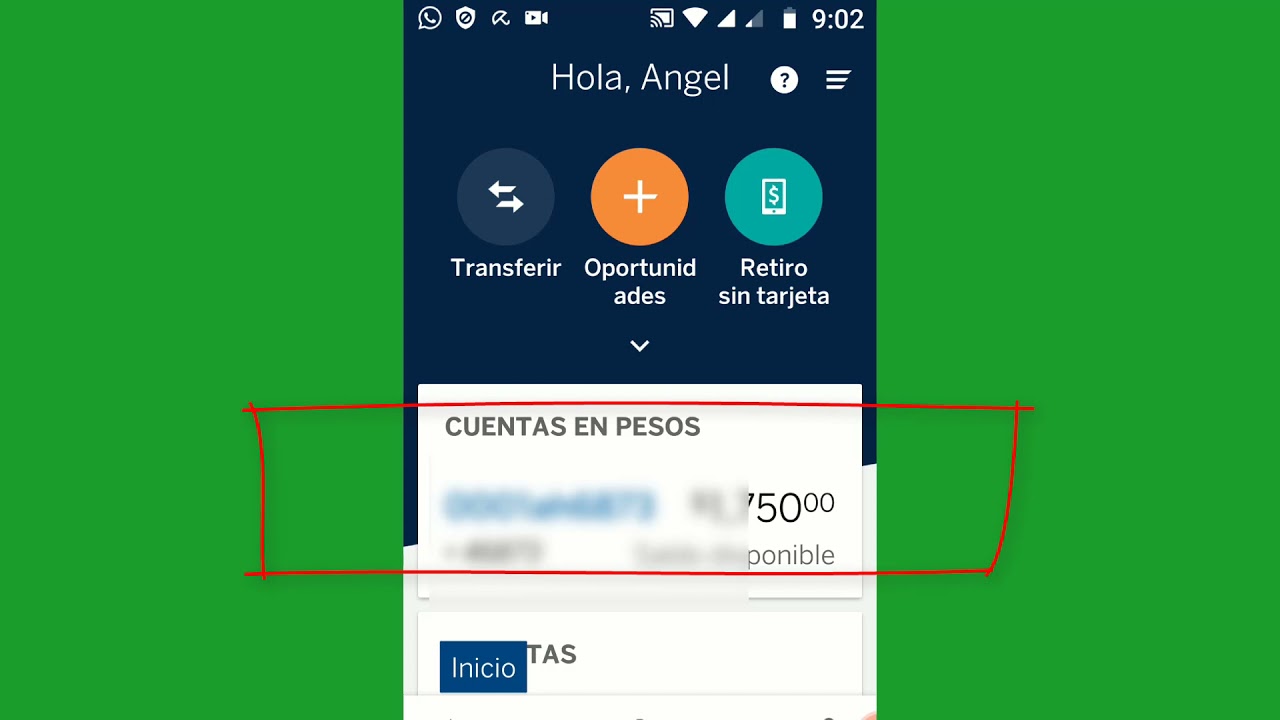Start a transfer with Transferir
Screen dimensions: 1280x720
pos(506,197)
